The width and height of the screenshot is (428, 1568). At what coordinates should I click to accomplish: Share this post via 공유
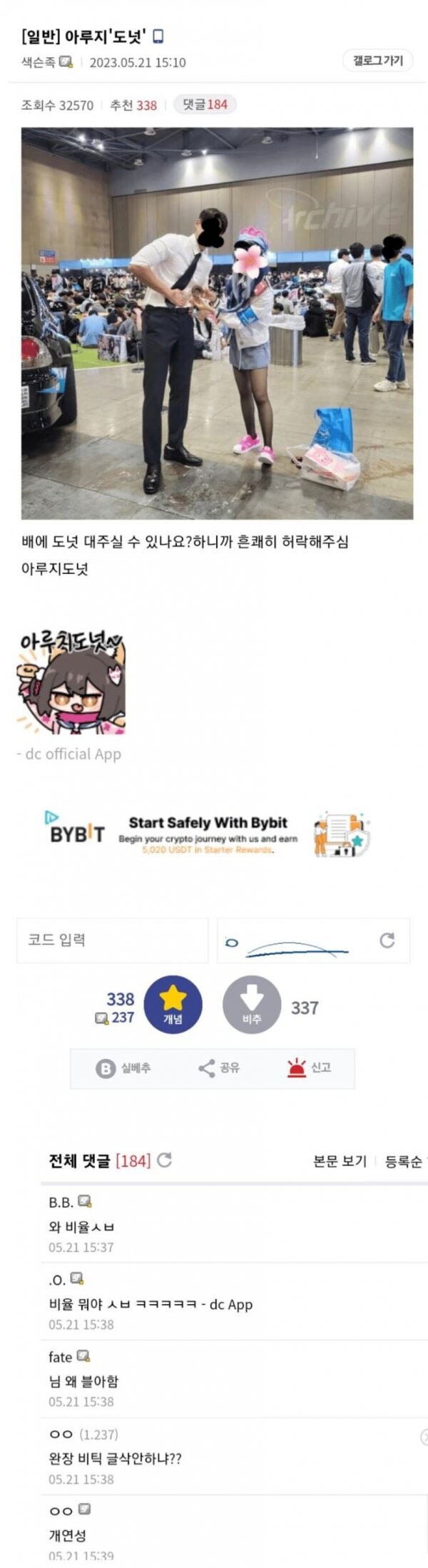point(219,1067)
